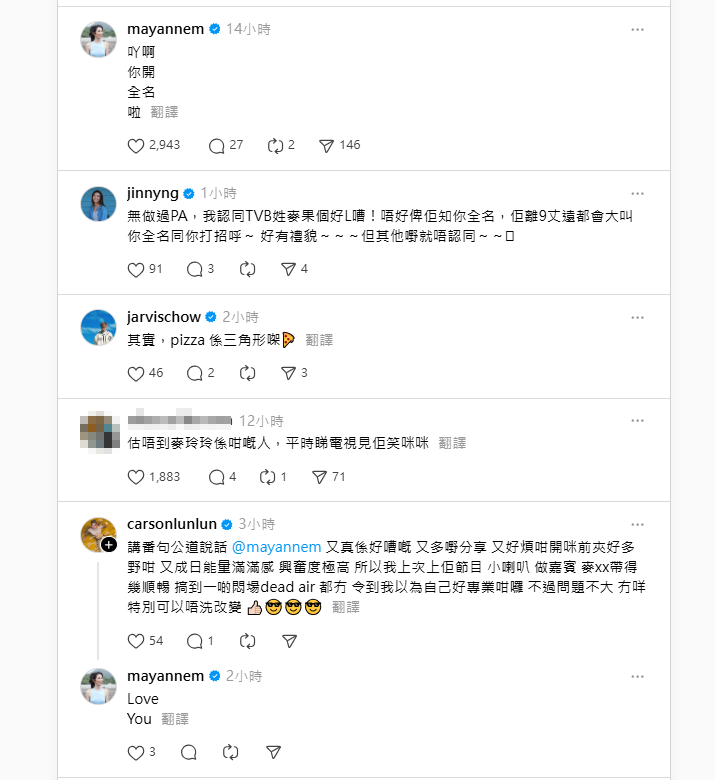This screenshot has width=715, height=780.
Task: Open overflow menu on jinnyng's post
Action: (x=637, y=193)
